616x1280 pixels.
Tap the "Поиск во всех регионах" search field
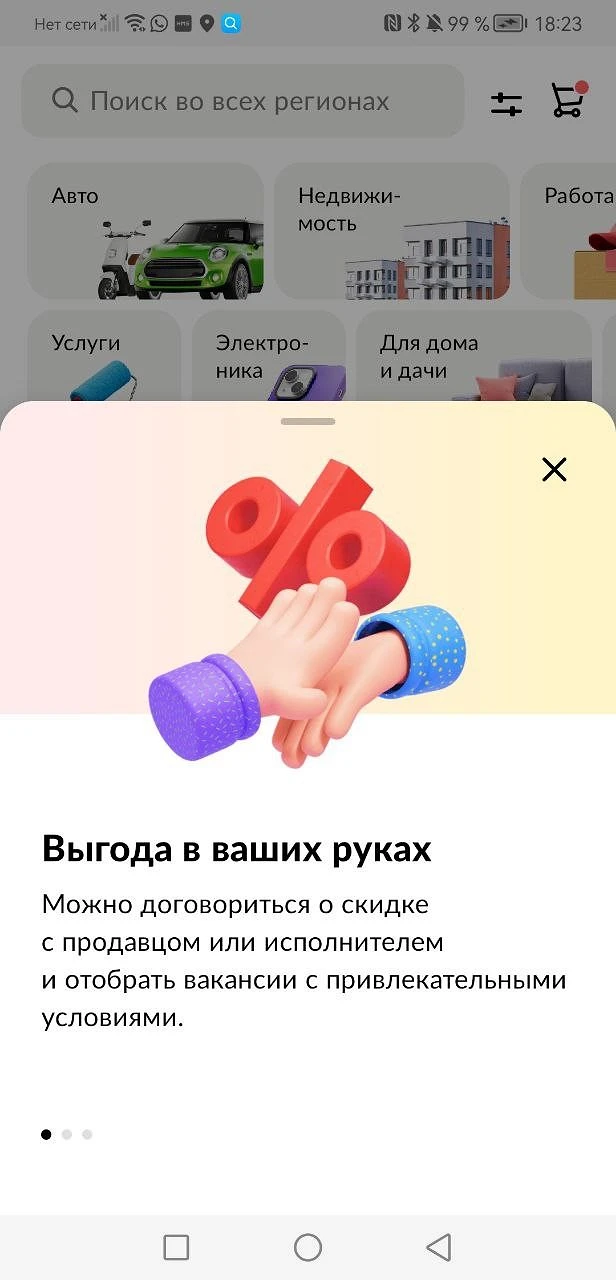click(x=242, y=101)
